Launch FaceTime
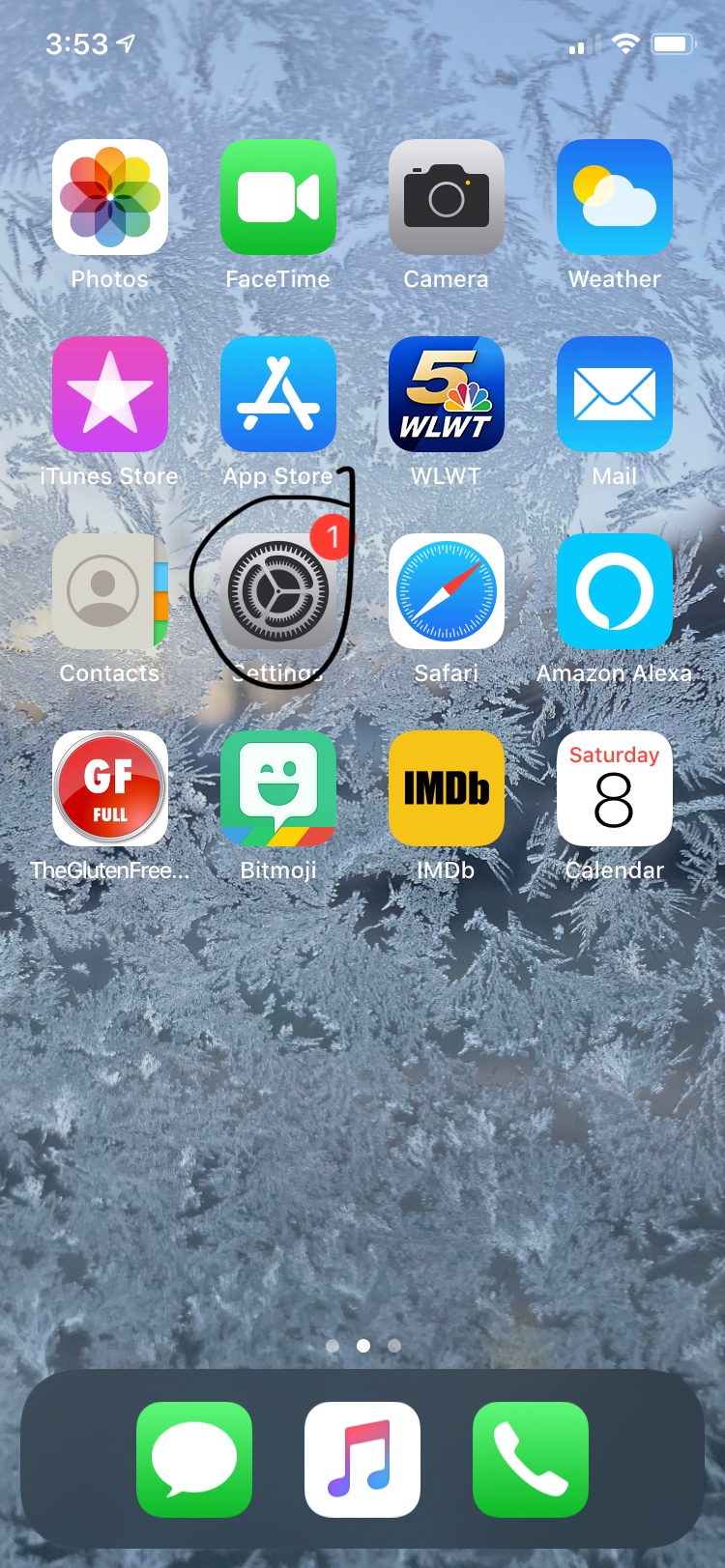725x1568 pixels. (278, 197)
